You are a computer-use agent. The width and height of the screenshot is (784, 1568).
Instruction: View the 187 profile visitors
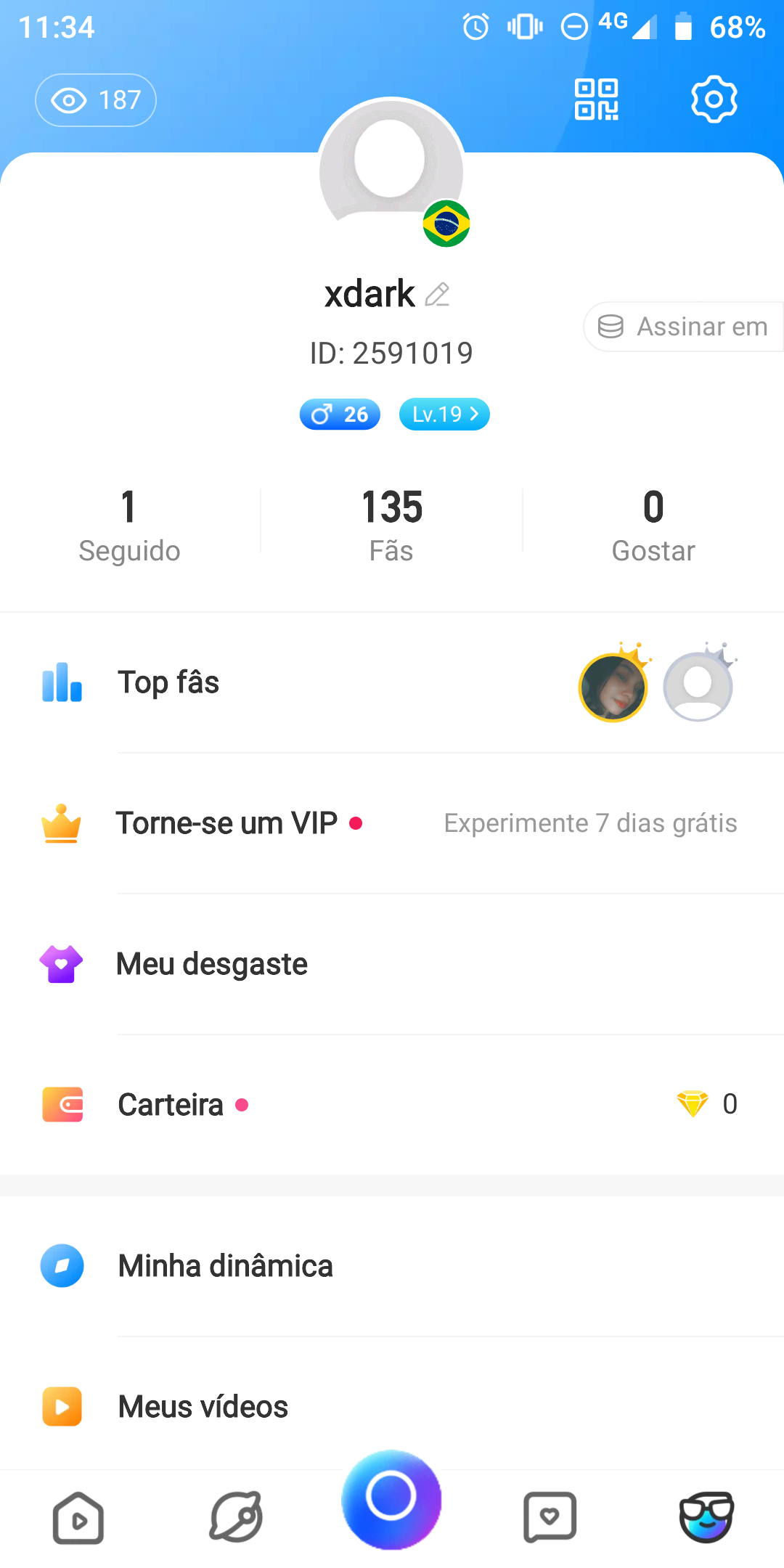coord(96,100)
